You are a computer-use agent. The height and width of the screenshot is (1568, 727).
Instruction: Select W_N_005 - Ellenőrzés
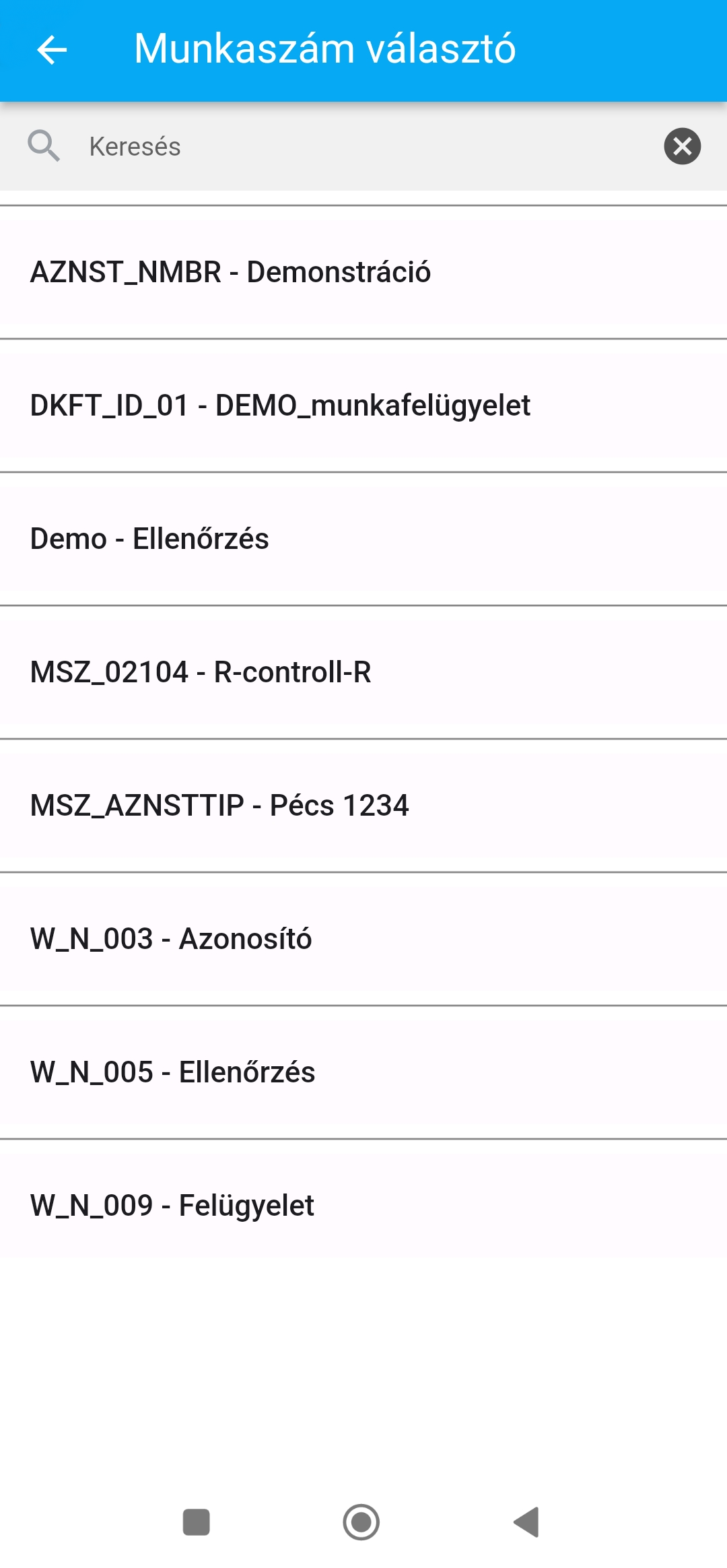(x=363, y=1072)
